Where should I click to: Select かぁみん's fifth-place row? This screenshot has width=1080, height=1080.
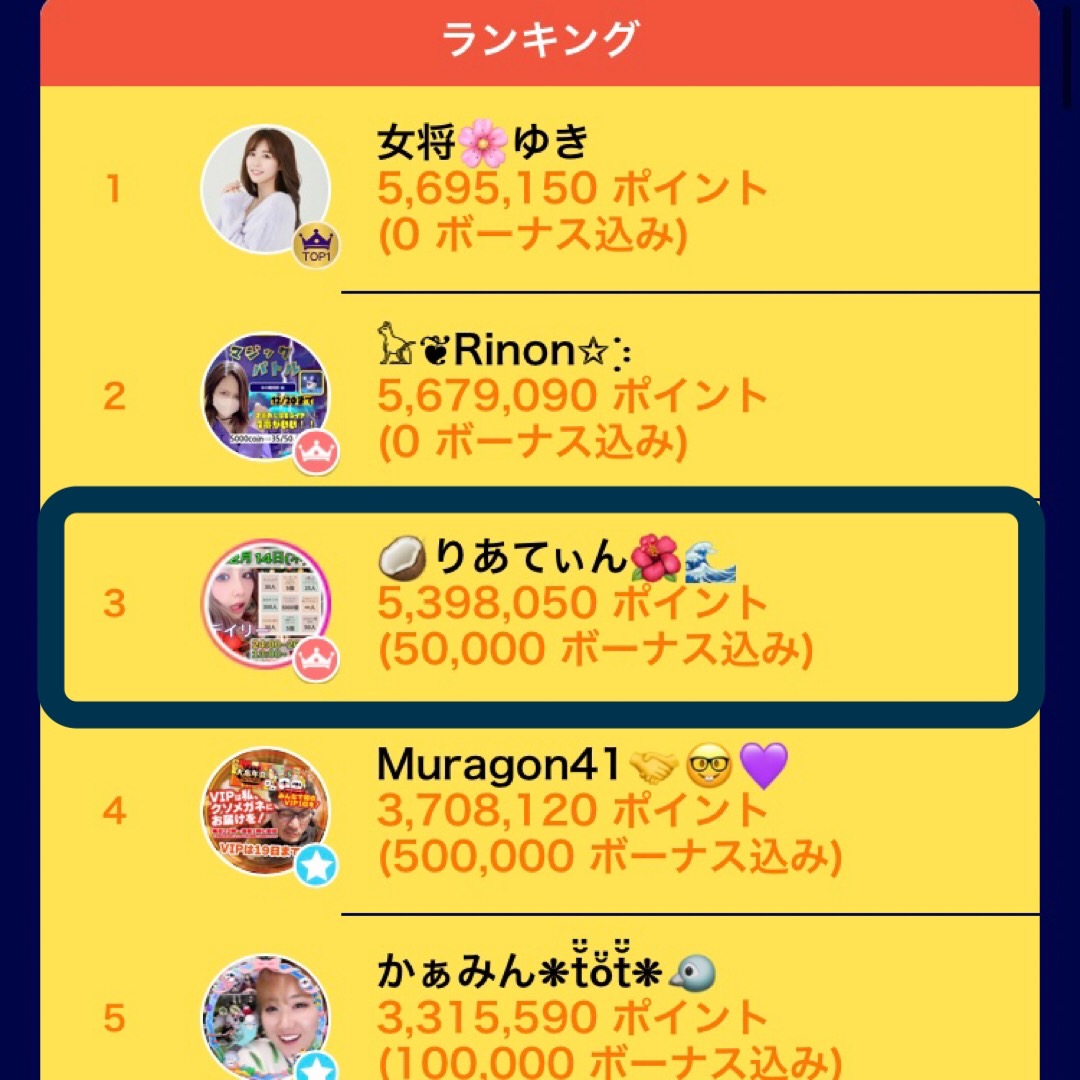click(540, 1015)
